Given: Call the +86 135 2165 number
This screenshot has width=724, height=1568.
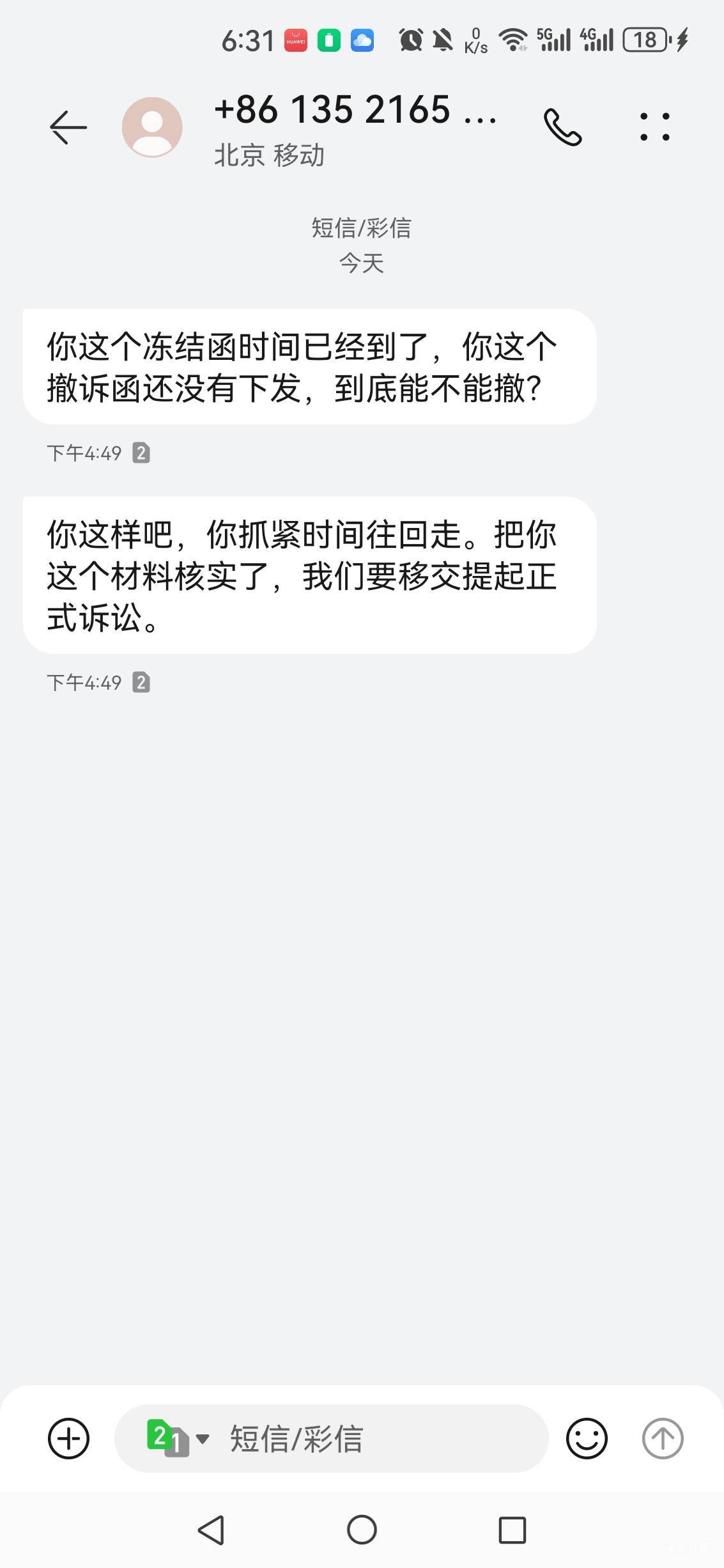Looking at the screenshot, I should pos(562,127).
